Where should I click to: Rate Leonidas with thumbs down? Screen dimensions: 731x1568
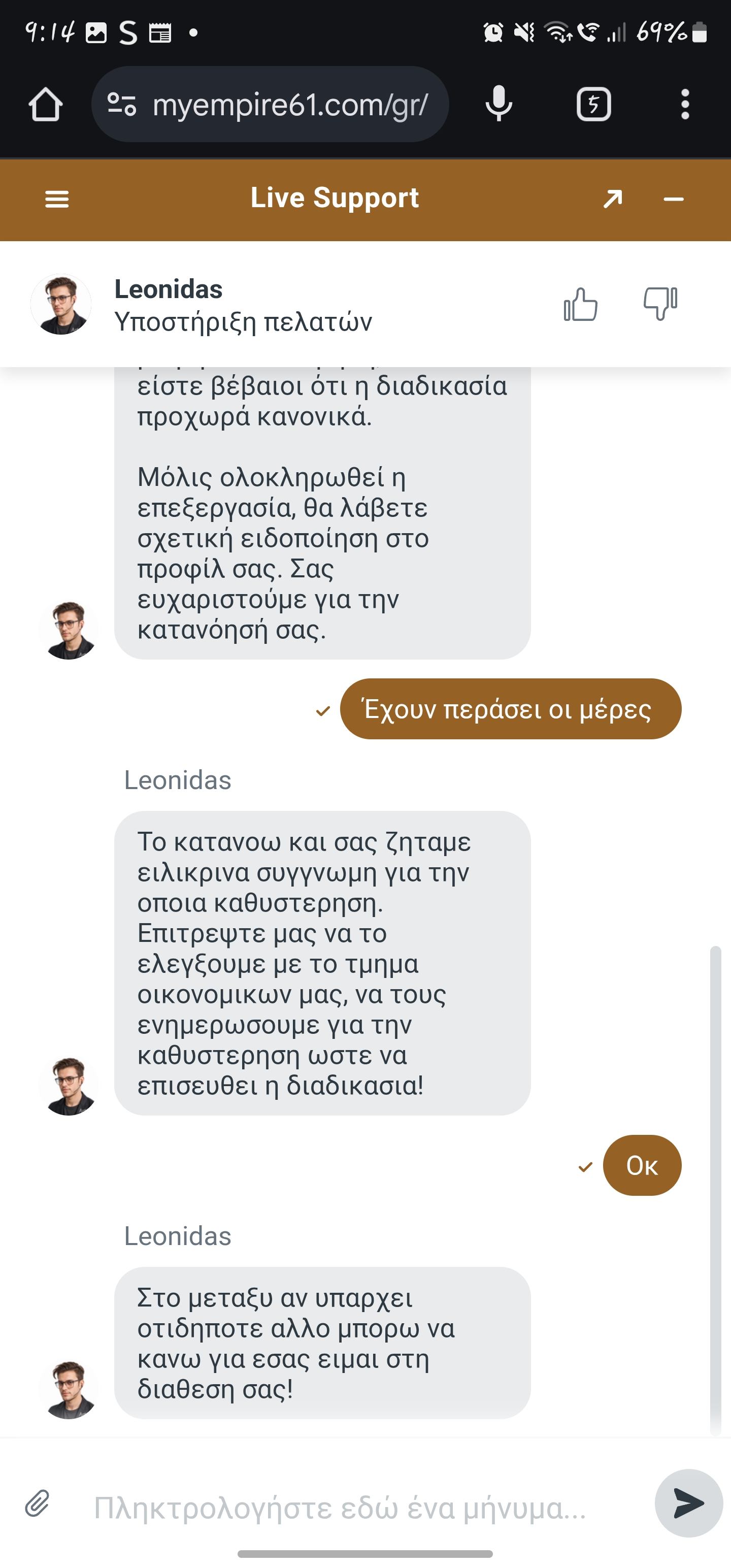[x=660, y=304]
